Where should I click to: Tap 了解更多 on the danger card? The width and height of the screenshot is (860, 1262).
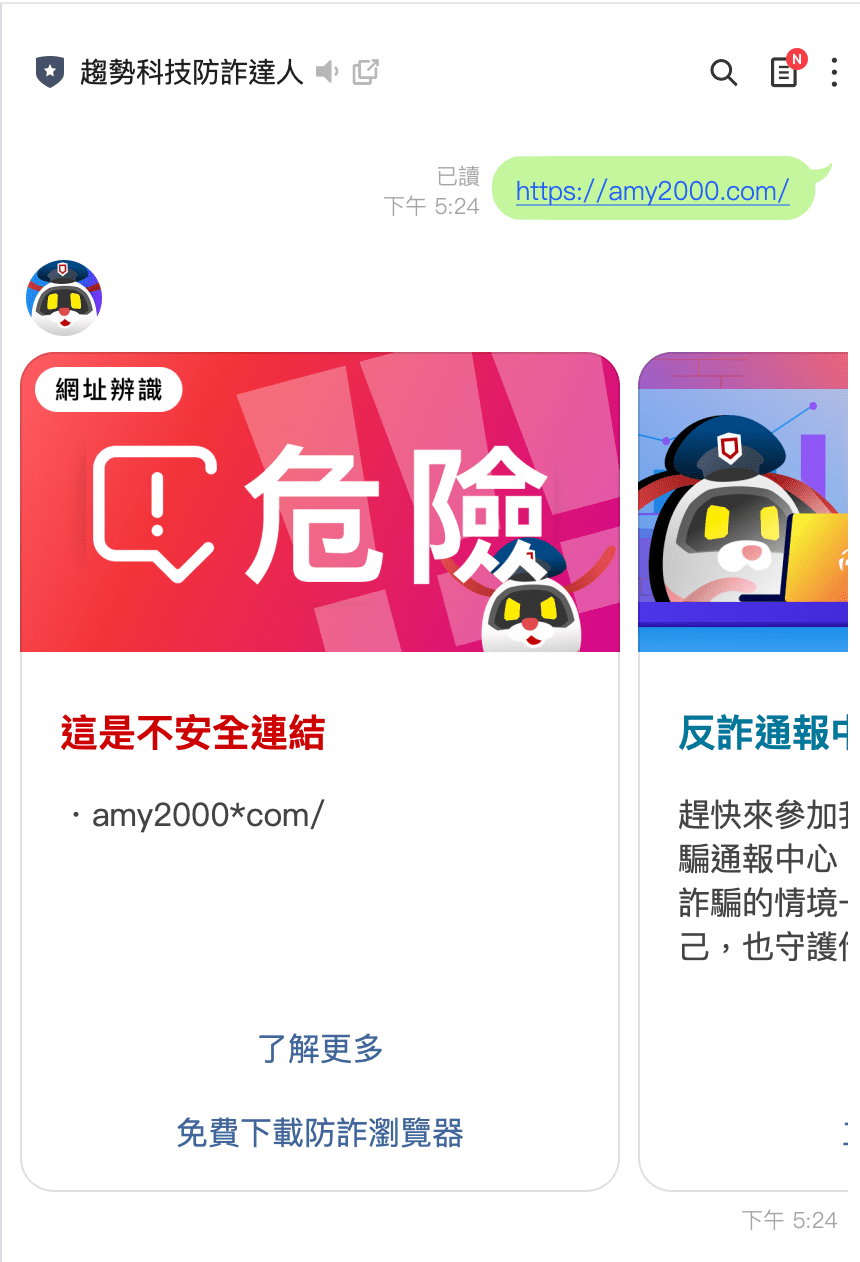[x=320, y=1049]
